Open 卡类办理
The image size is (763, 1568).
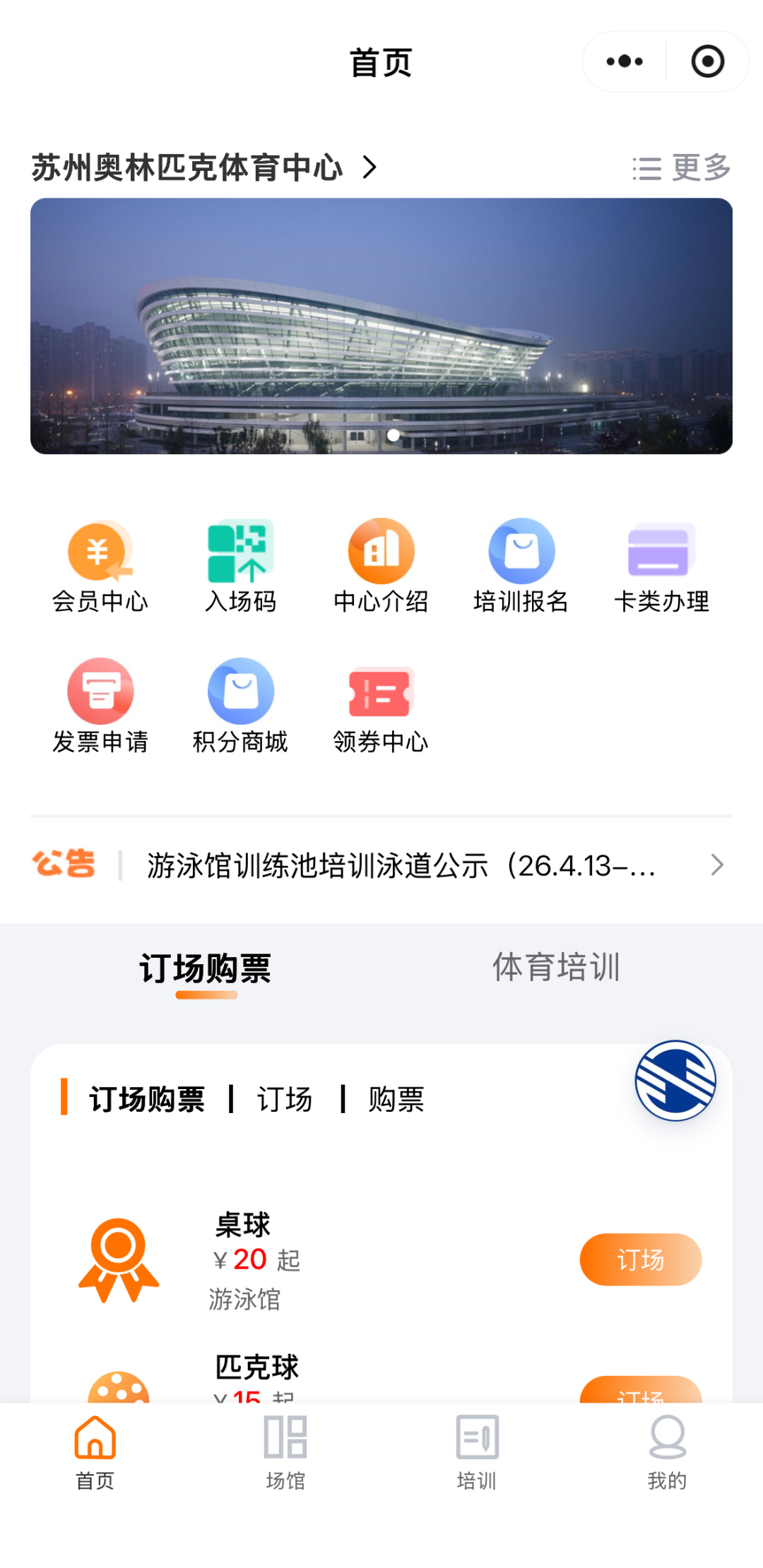pos(661,566)
